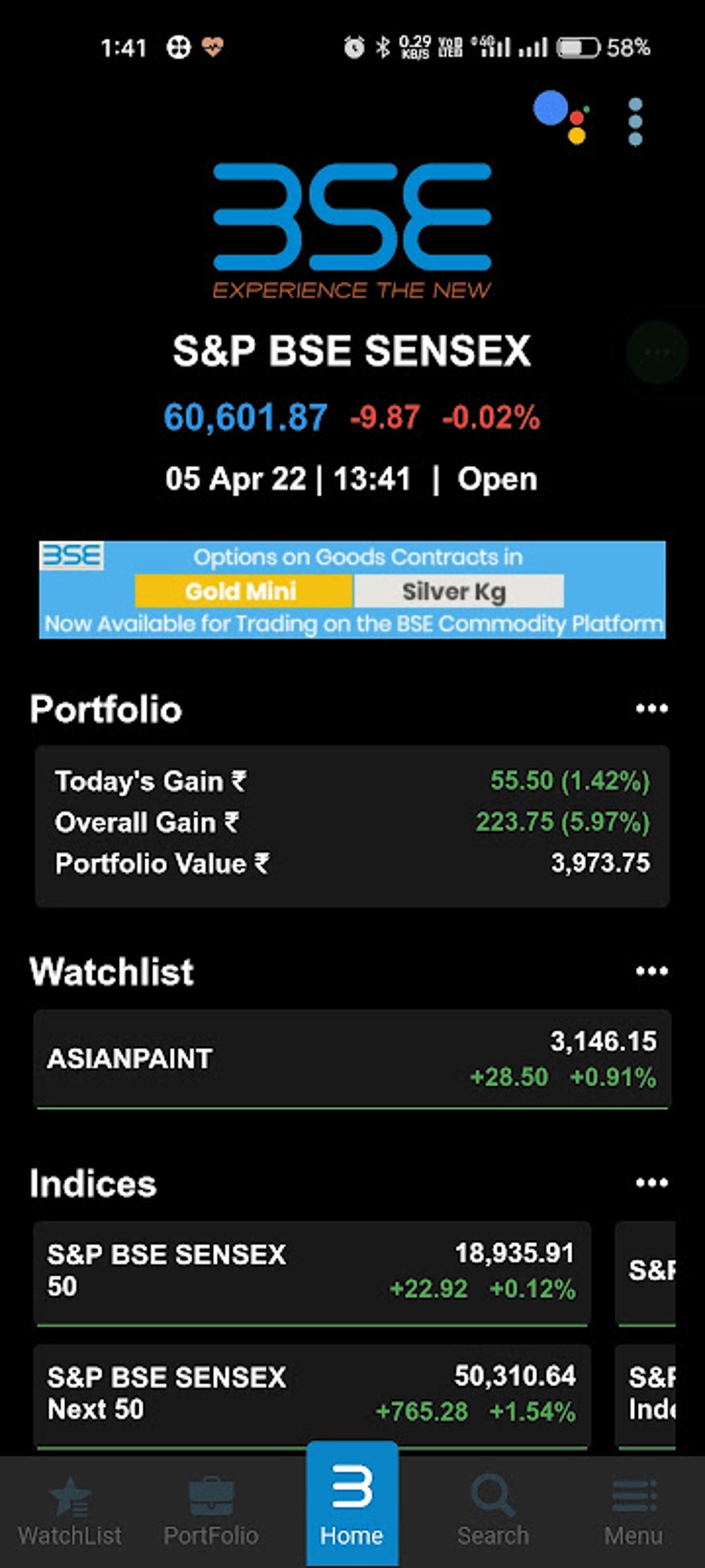
Task: Open the Google Assistant icon
Action: [560, 117]
